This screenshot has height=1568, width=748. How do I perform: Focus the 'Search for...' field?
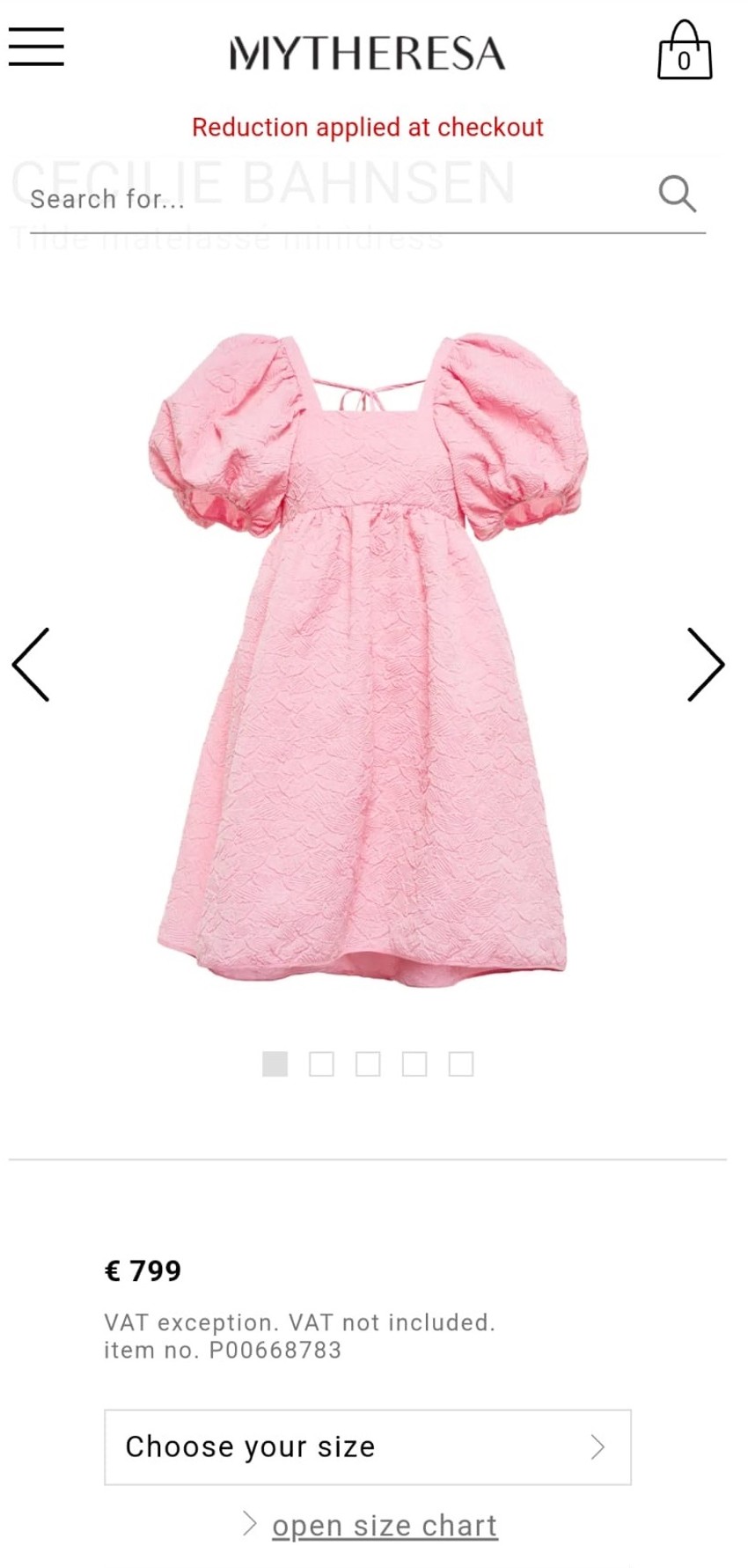334,199
